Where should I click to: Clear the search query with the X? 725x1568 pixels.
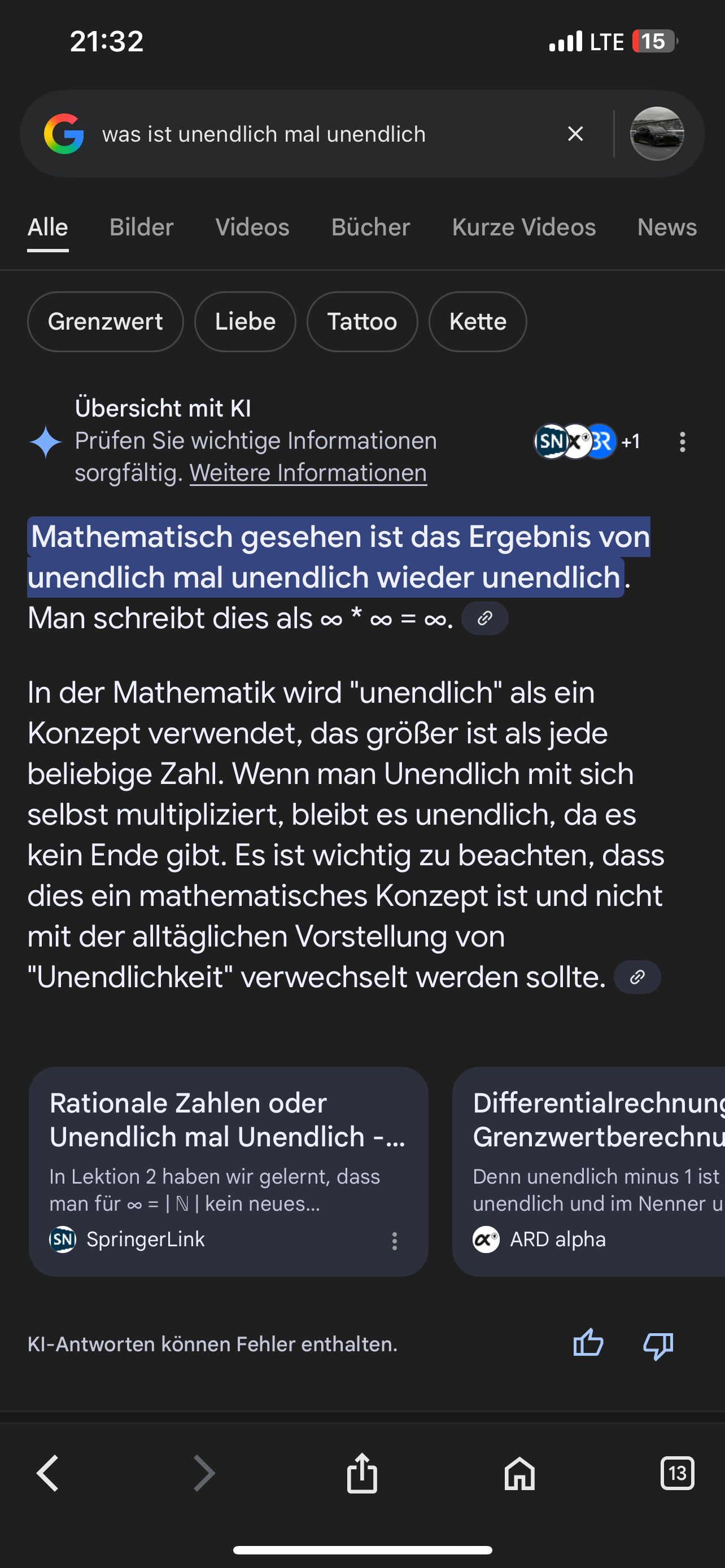[x=575, y=134]
